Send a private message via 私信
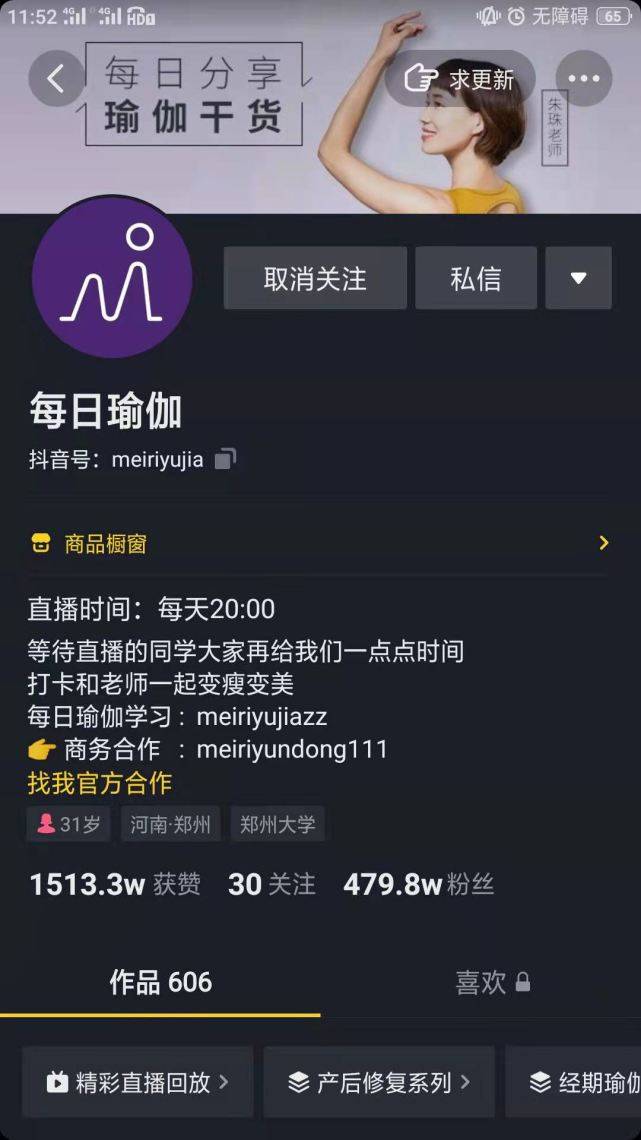641x1140 pixels. click(476, 278)
